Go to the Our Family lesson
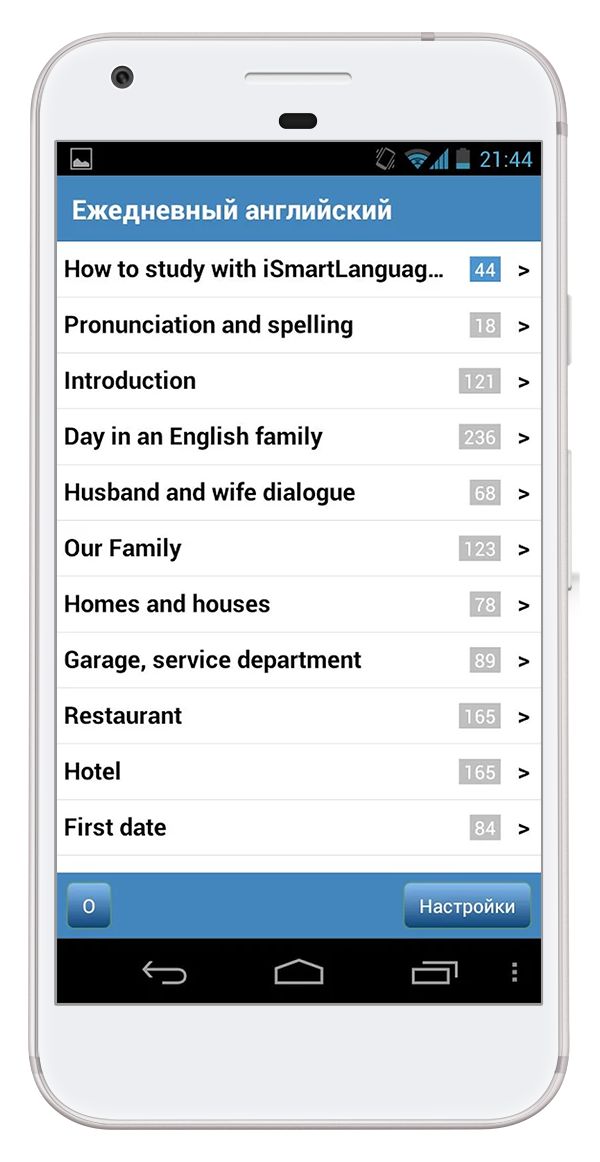600x1162 pixels. coord(299,548)
